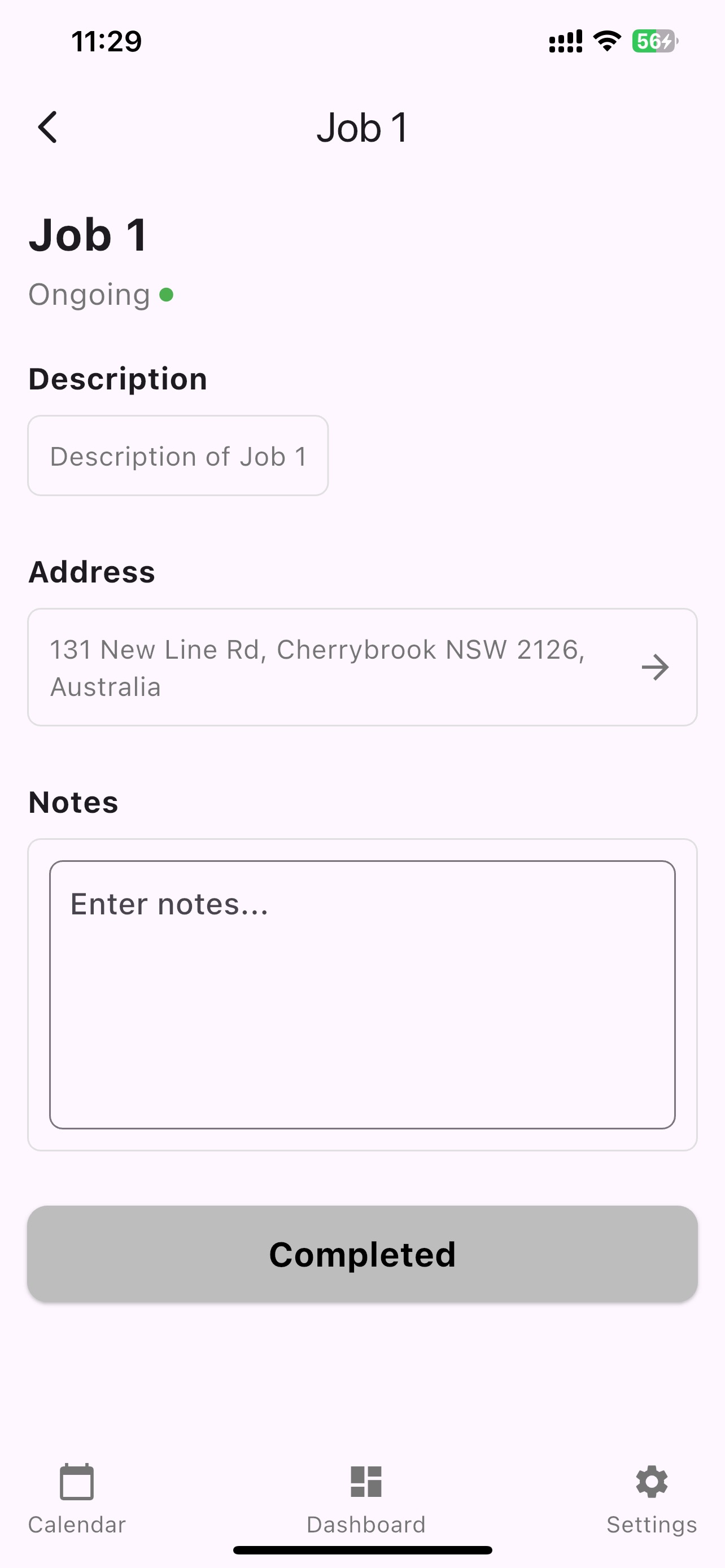The height and width of the screenshot is (1568, 725).
Task: Open the address in maps
Action: pyautogui.click(x=655, y=668)
